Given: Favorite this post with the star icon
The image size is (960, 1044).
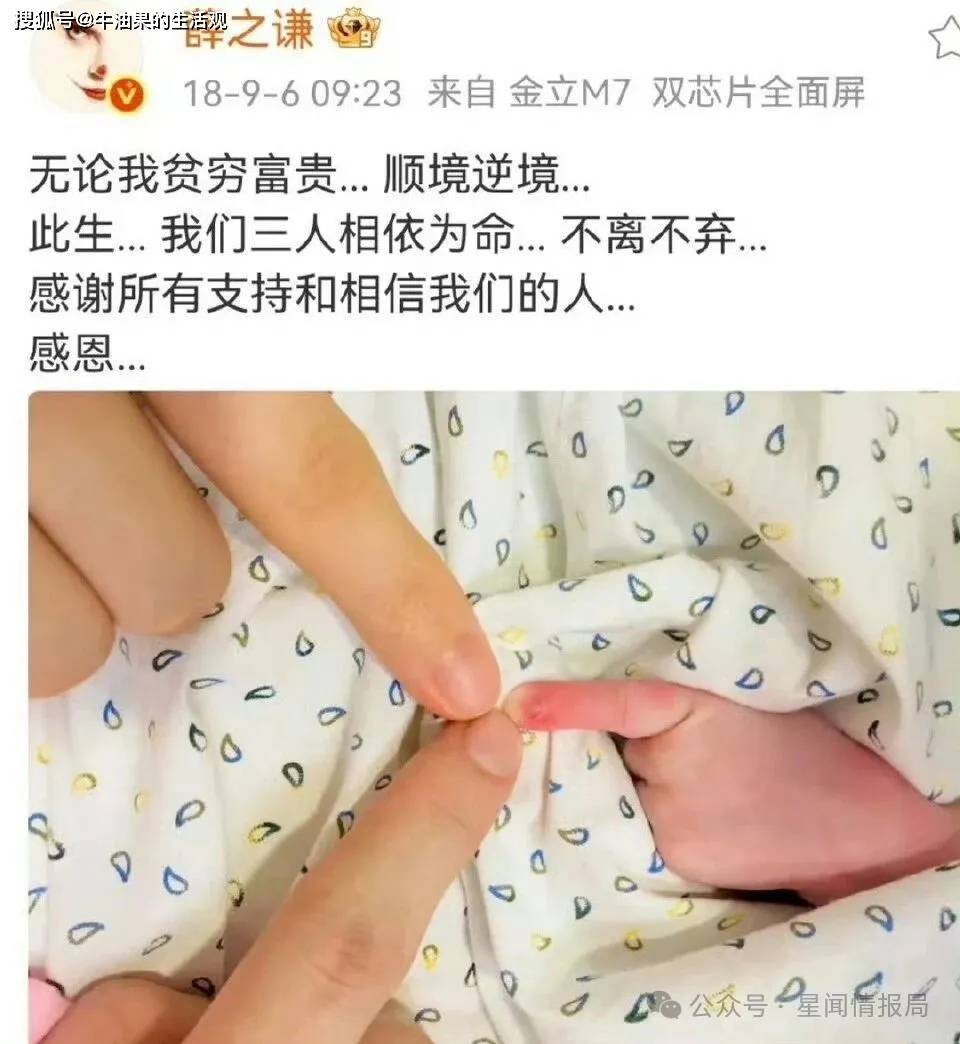Looking at the screenshot, I should point(943,38).
